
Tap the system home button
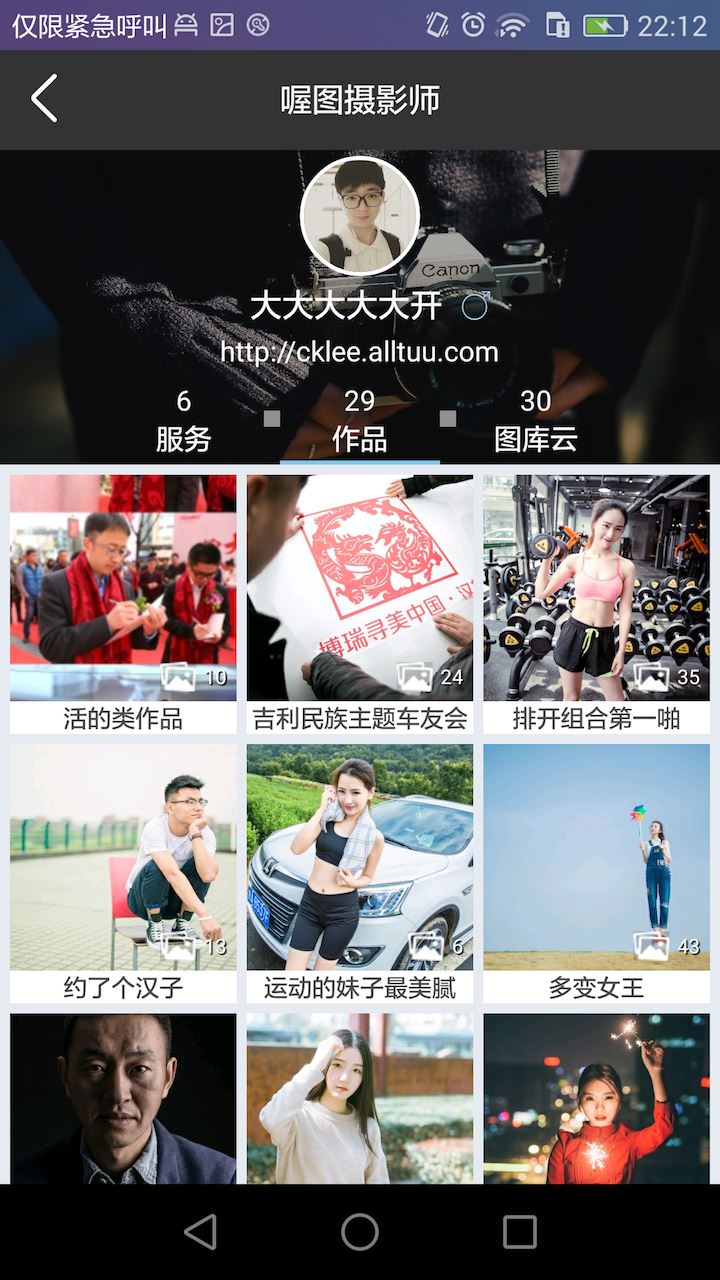click(360, 1232)
